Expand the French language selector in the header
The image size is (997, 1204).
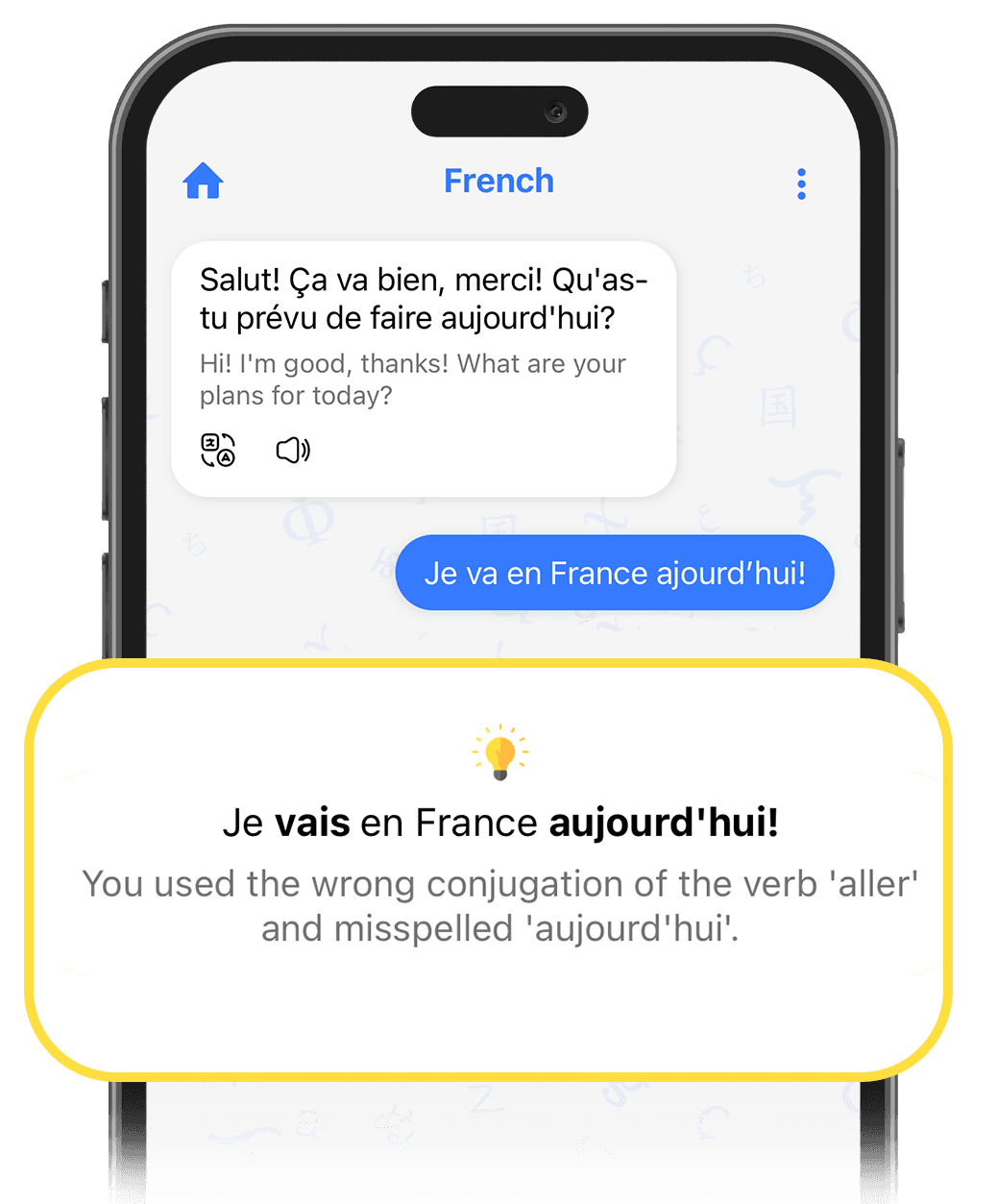[498, 181]
